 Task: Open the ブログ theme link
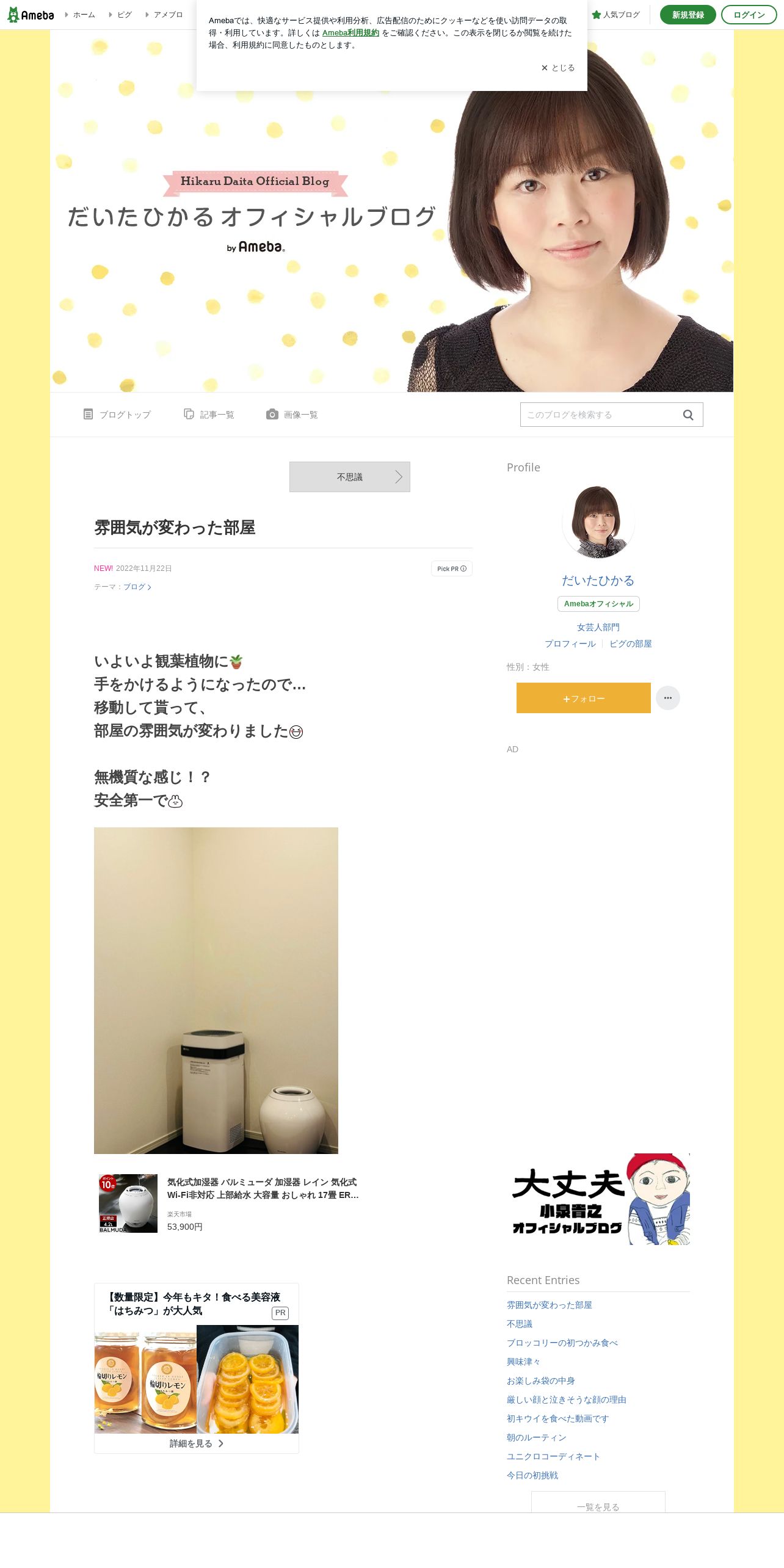[x=136, y=587]
